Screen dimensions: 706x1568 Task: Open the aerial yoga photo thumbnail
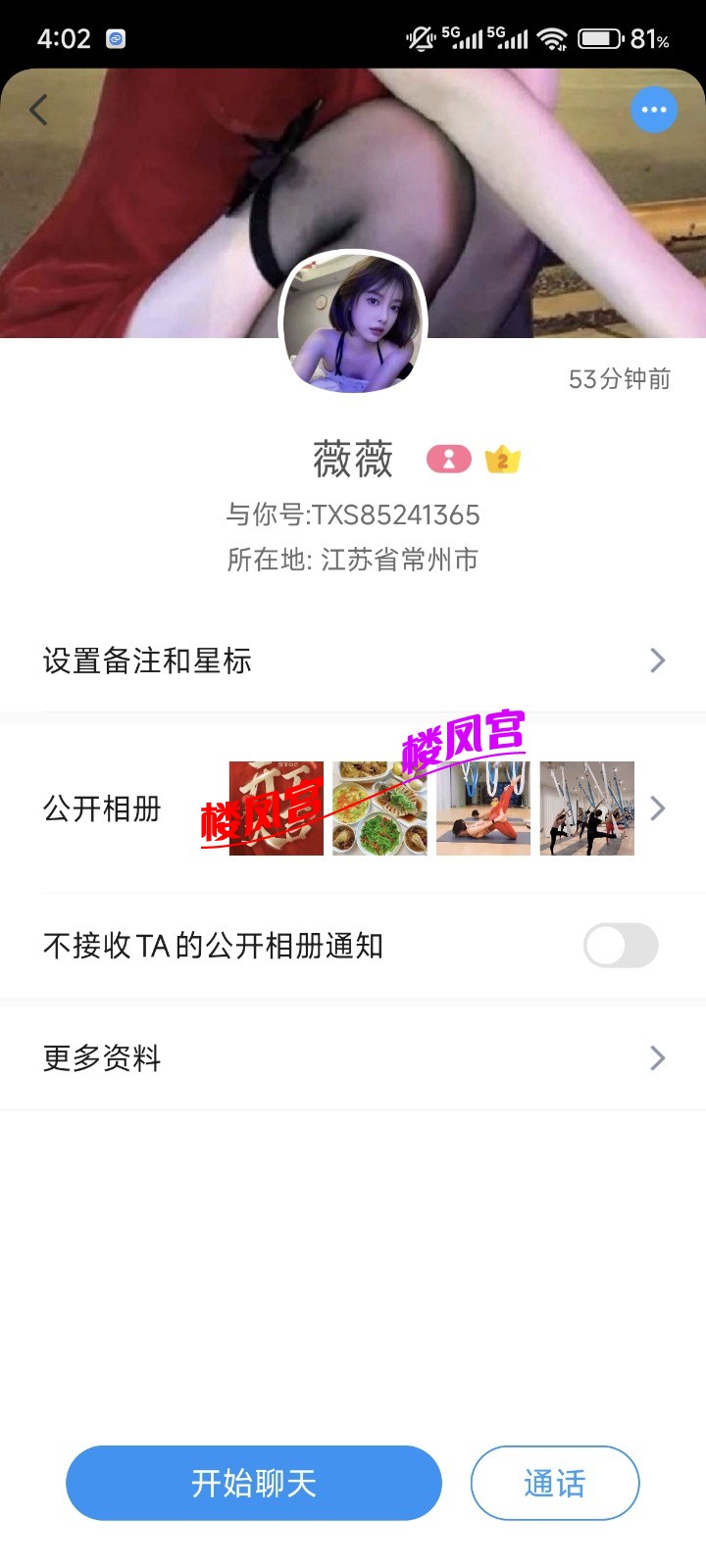point(483,808)
